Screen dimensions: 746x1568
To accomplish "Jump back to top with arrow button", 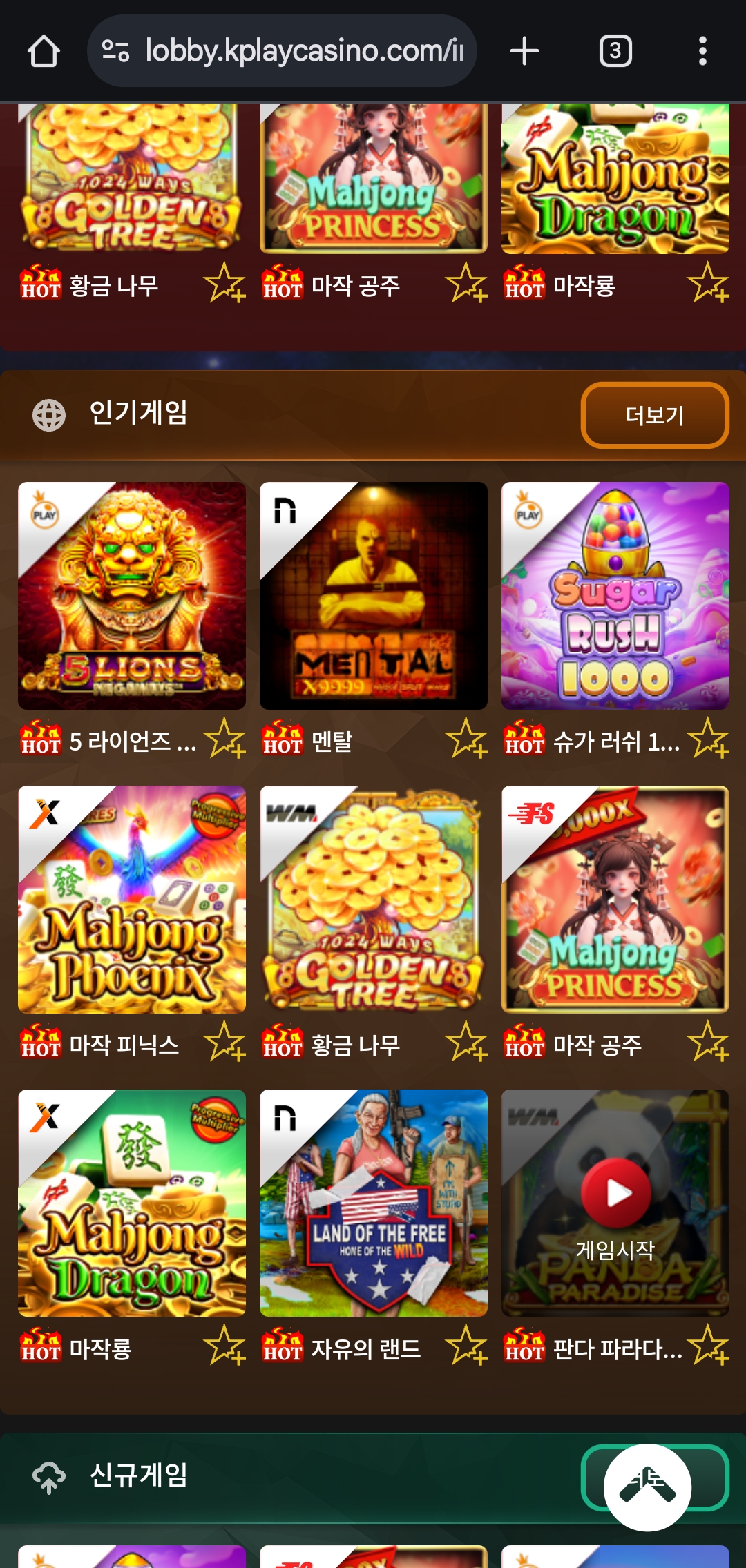I will click(647, 1487).
